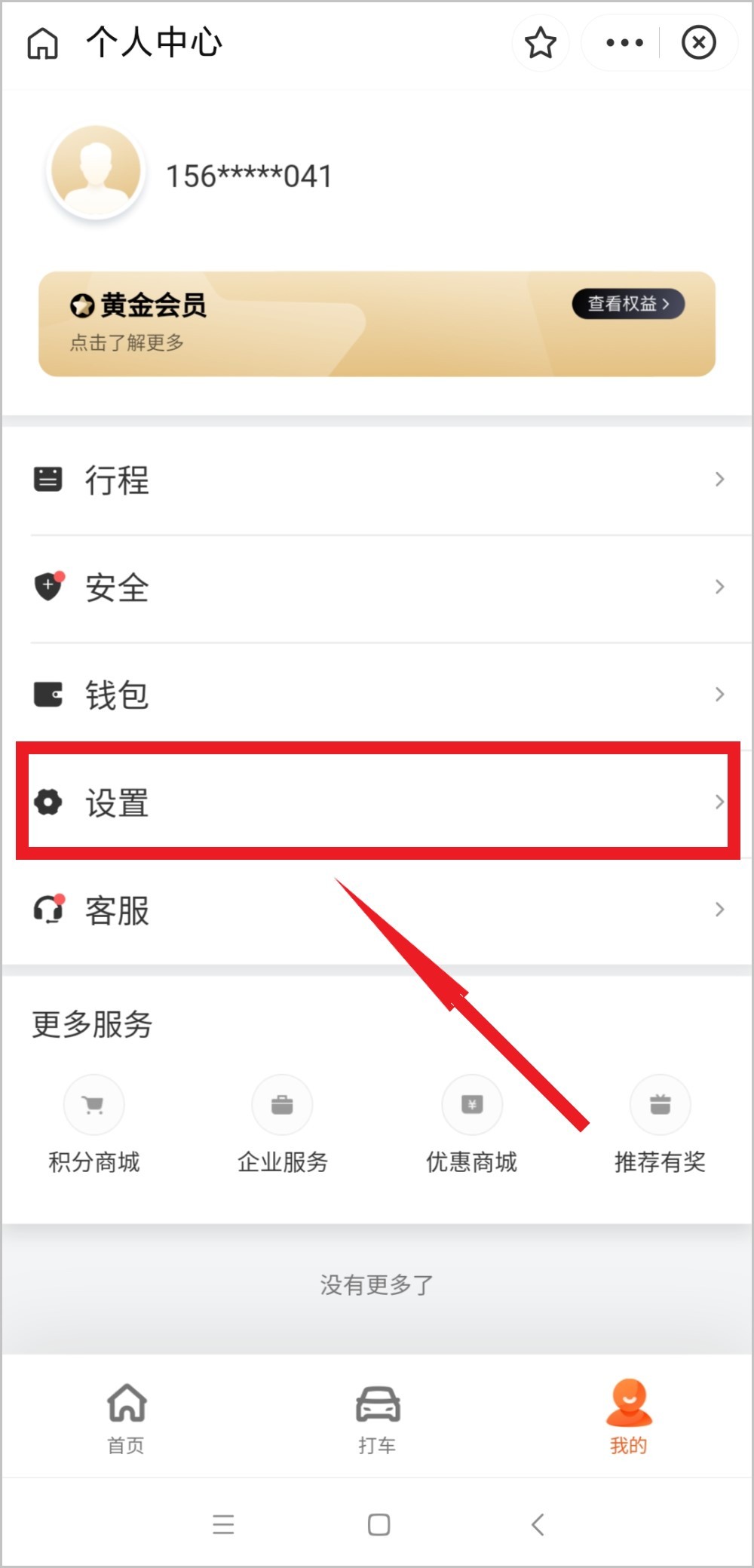Tap 推荐有奖 referral rewards

661,1125
